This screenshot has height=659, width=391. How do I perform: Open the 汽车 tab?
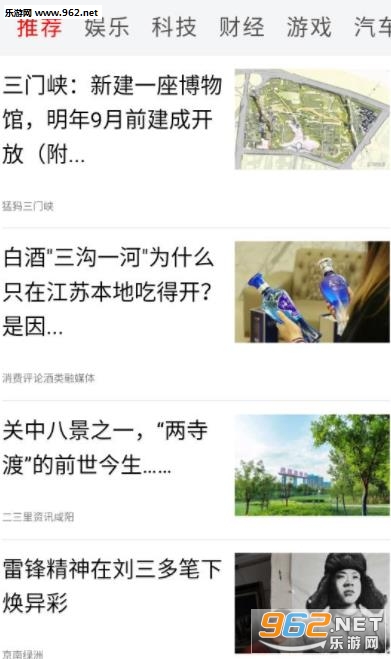[373, 28]
